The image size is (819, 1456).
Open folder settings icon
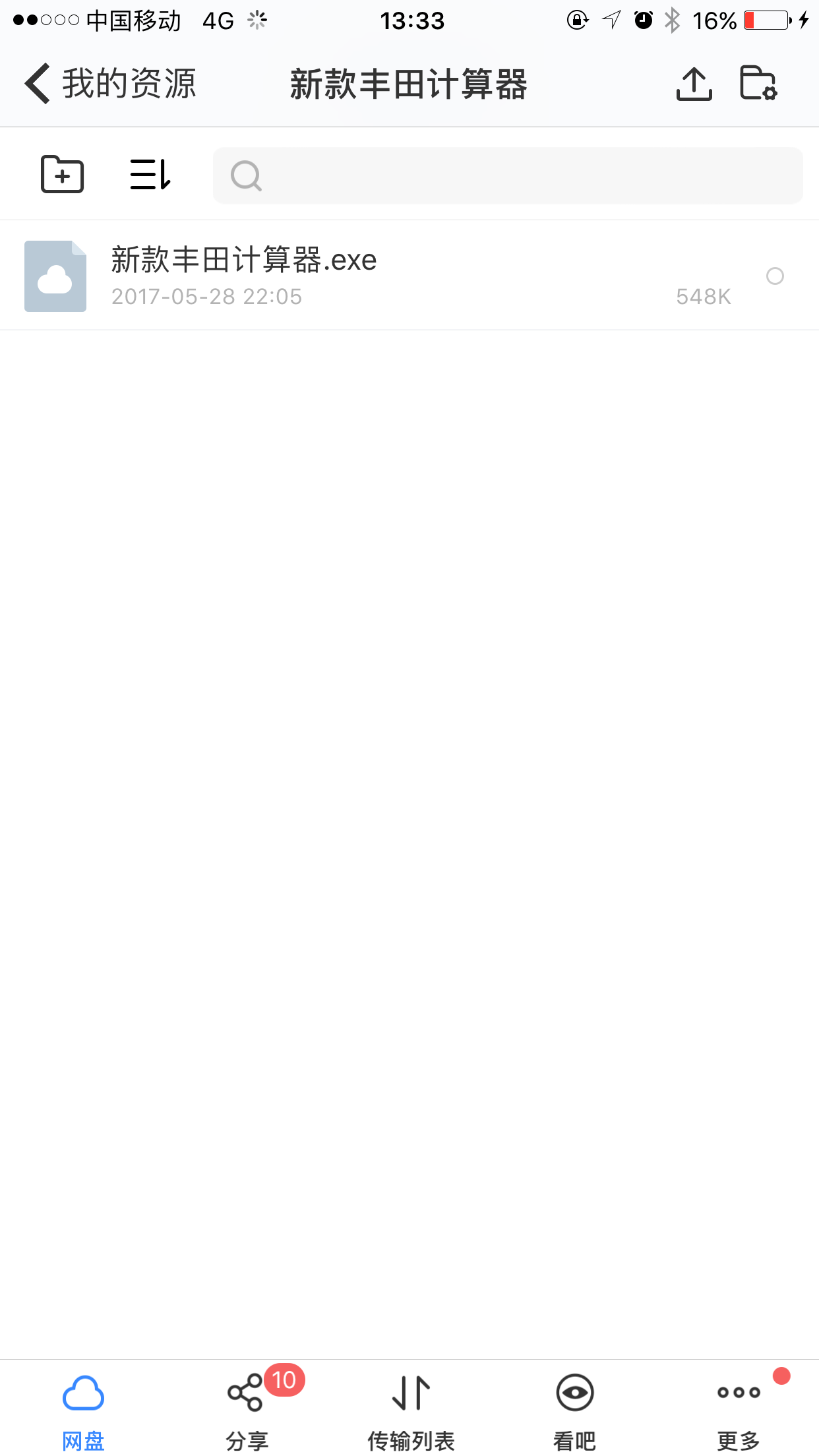pyautogui.click(x=758, y=84)
